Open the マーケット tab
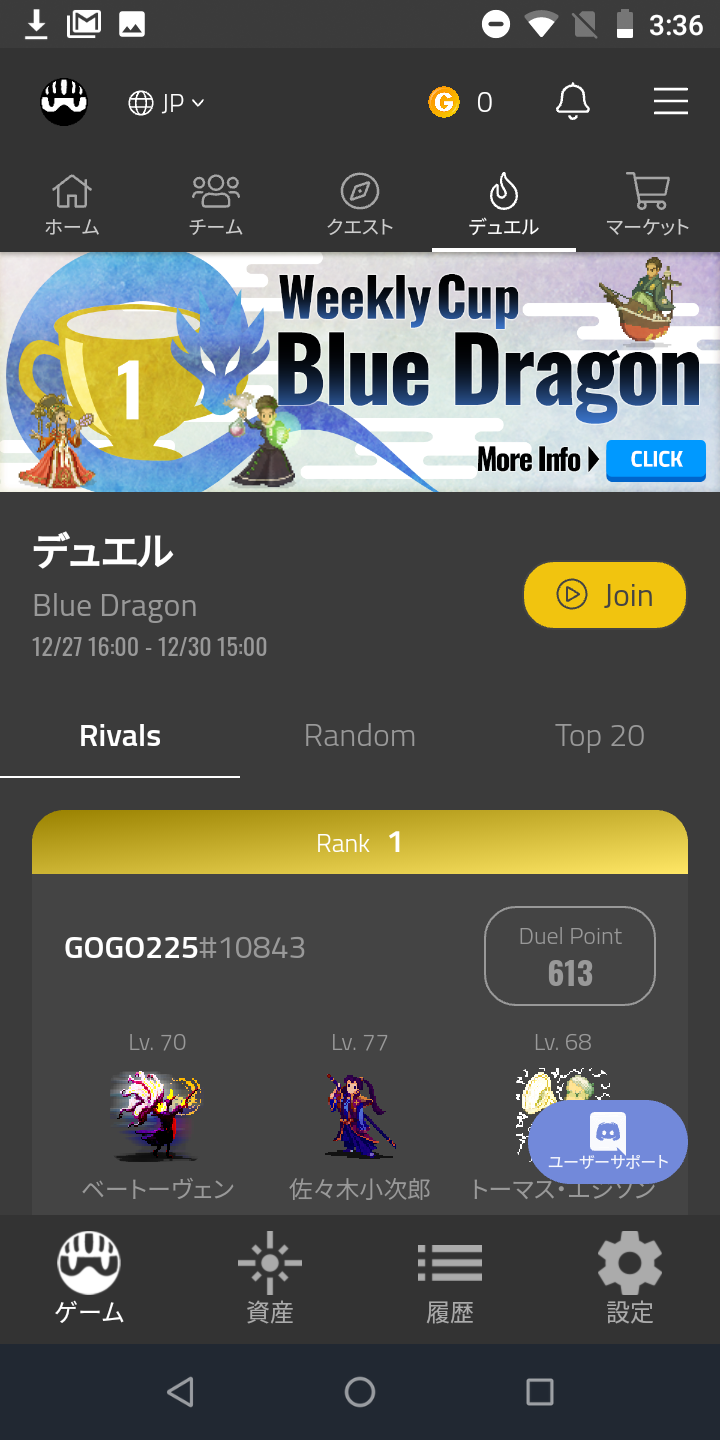The image size is (720, 1440). [648, 205]
